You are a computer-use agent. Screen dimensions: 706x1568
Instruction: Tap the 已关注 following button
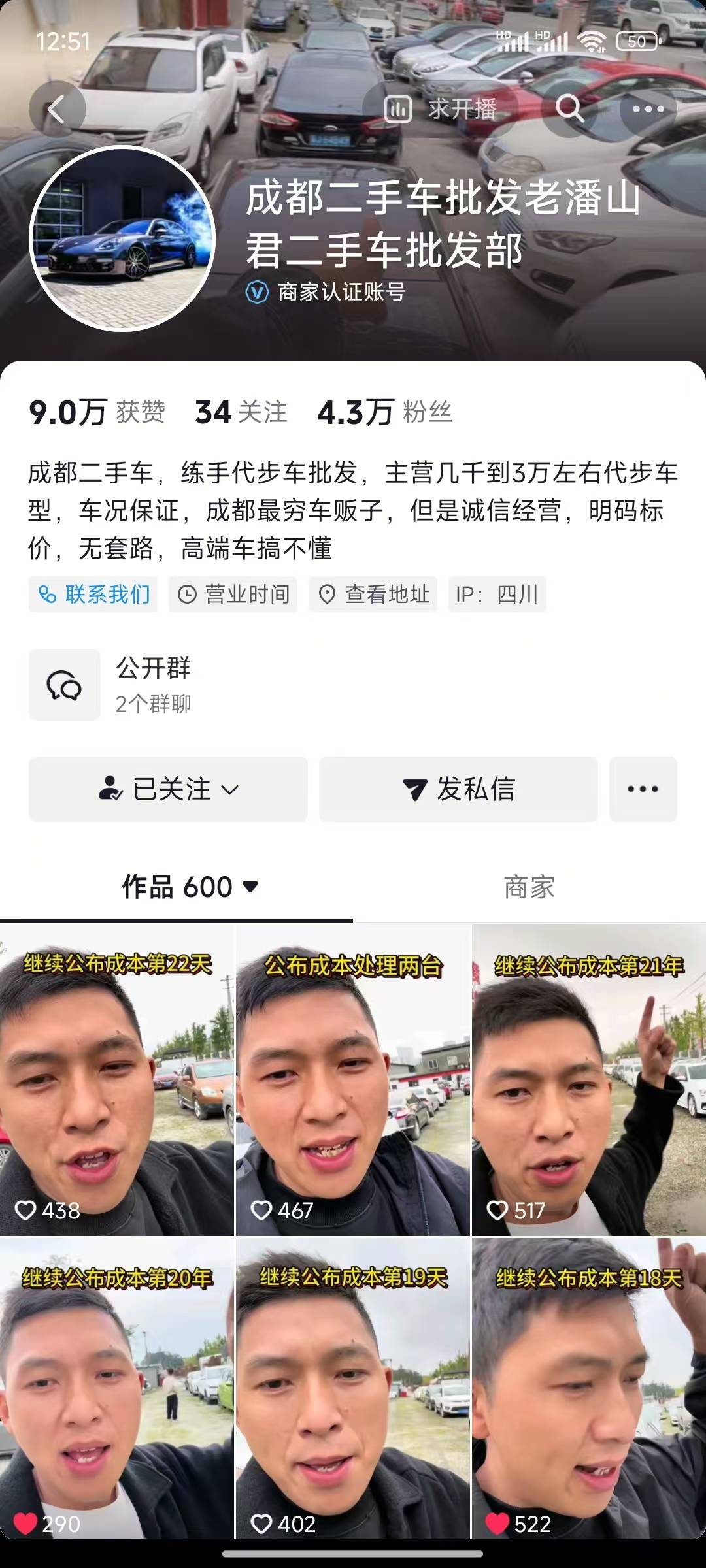(168, 789)
